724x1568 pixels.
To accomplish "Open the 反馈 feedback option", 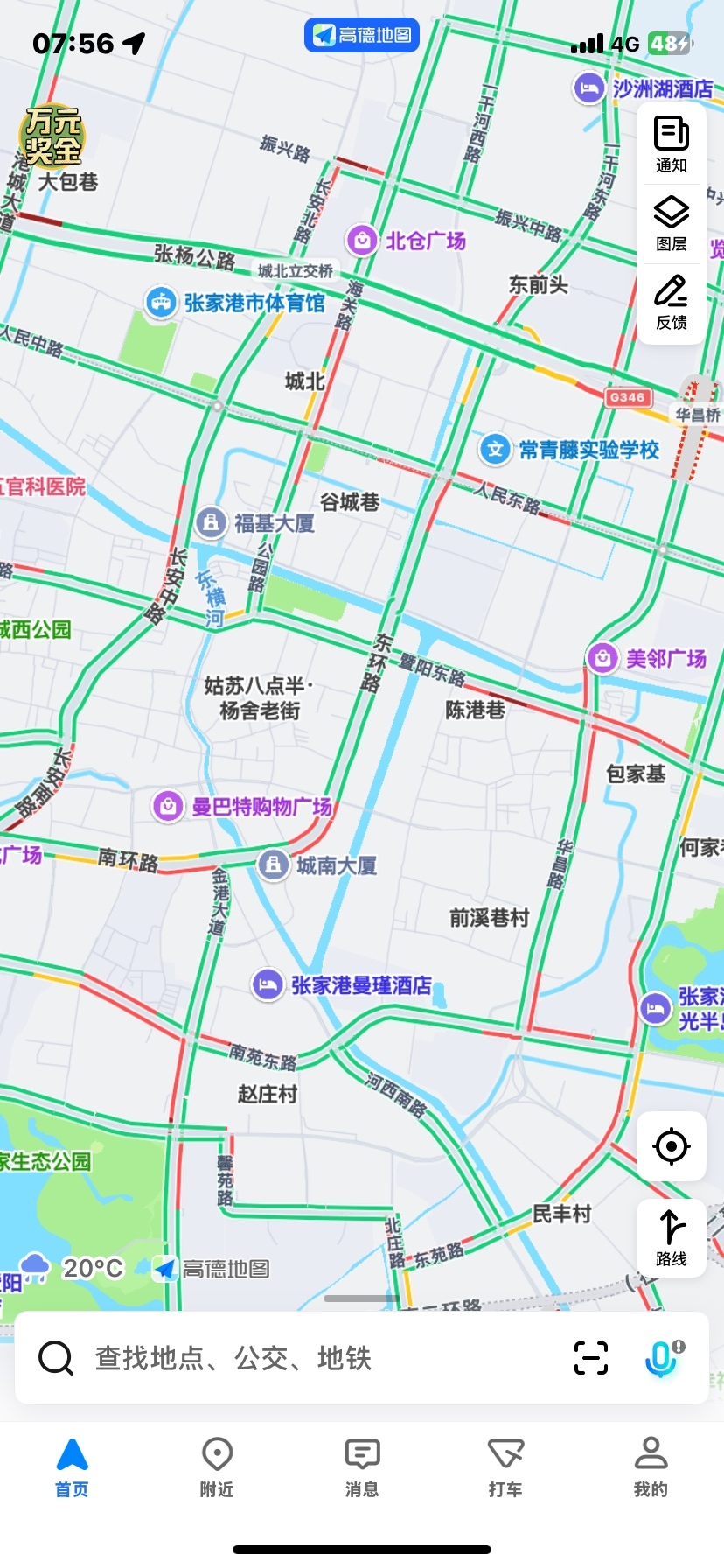I will pos(671,303).
